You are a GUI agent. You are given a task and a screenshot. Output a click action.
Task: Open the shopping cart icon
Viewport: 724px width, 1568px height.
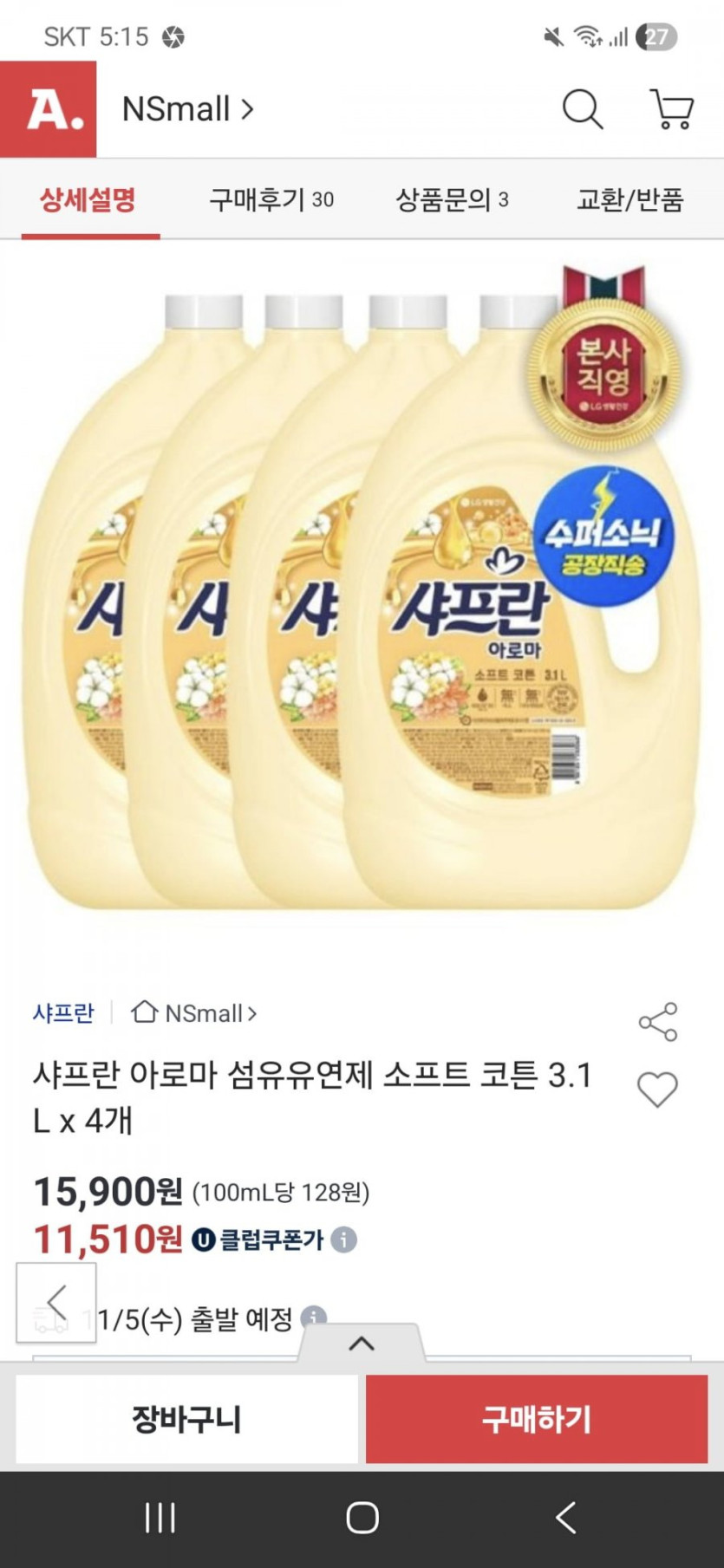pyautogui.click(x=672, y=110)
